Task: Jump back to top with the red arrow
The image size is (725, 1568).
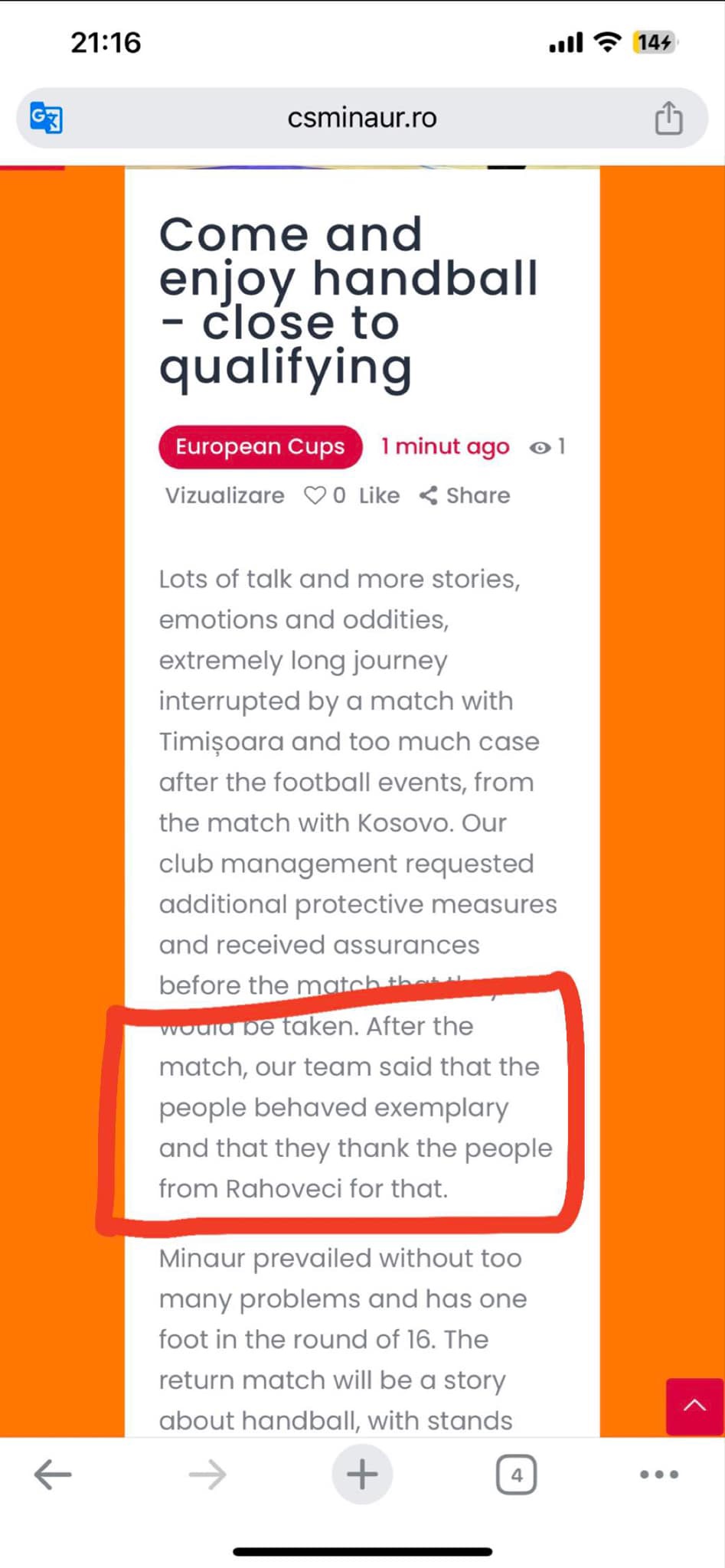Action: pyautogui.click(x=694, y=1406)
